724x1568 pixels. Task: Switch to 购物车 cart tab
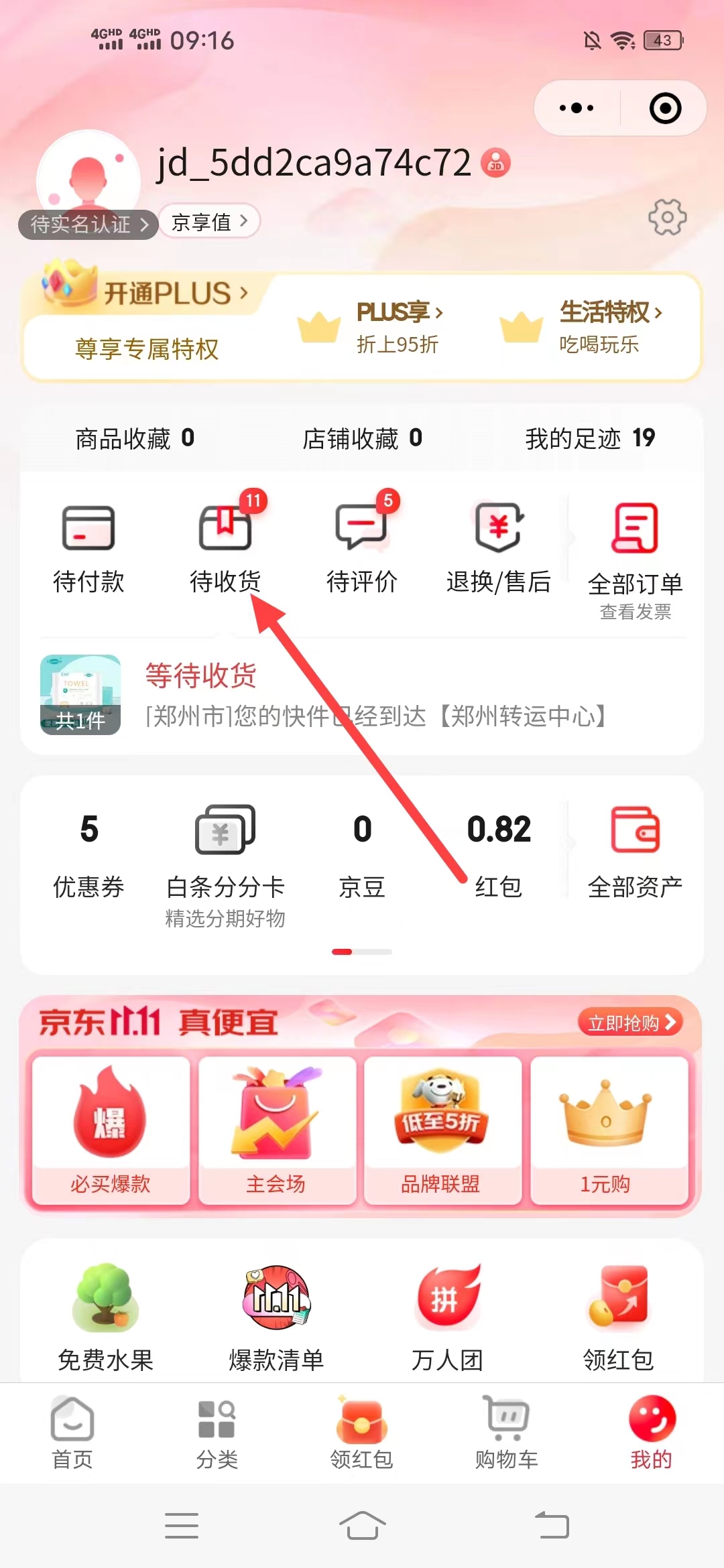pos(507,1431)
